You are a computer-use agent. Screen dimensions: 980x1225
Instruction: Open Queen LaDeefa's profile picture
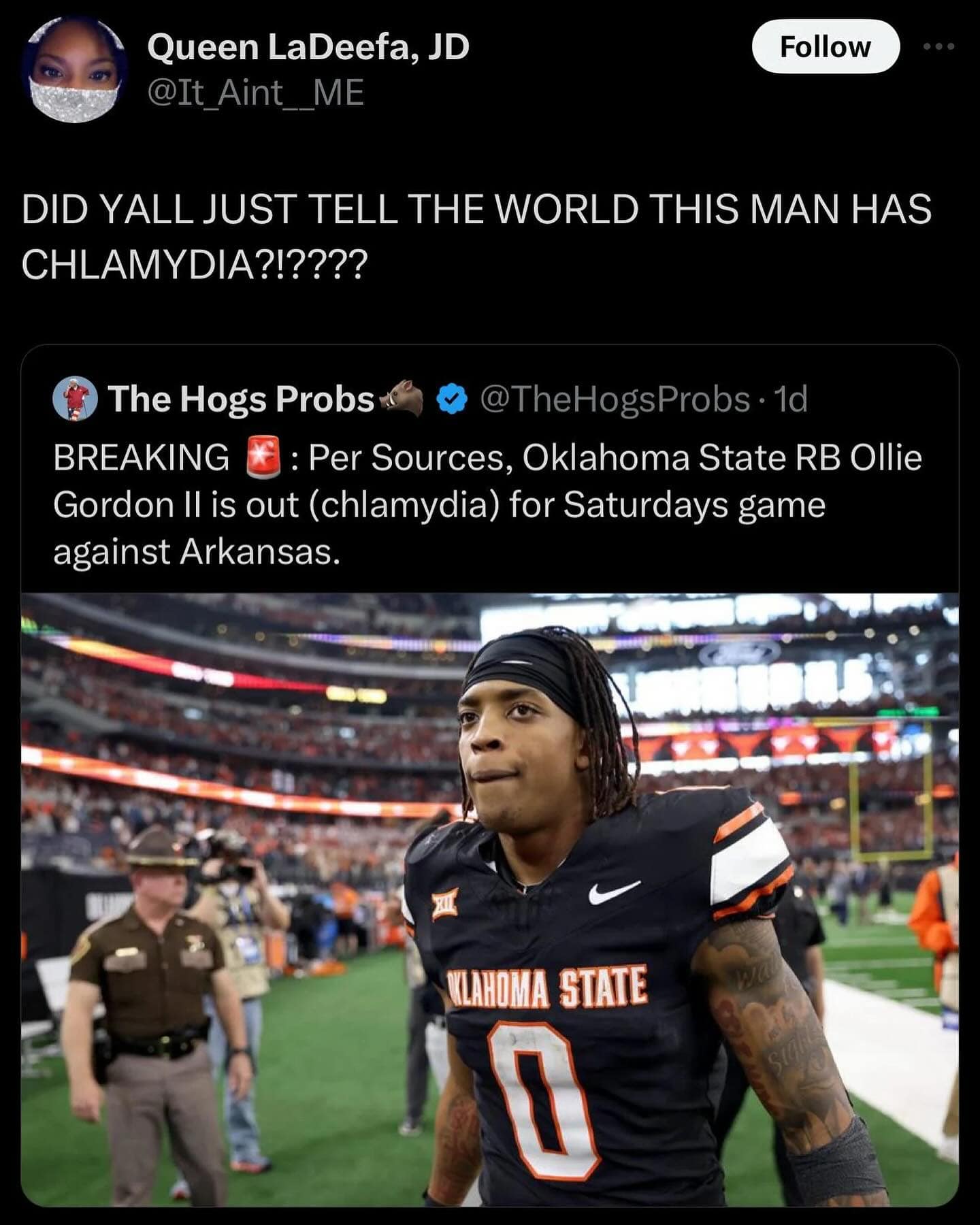pyautogui.click(x=75, y=70)
